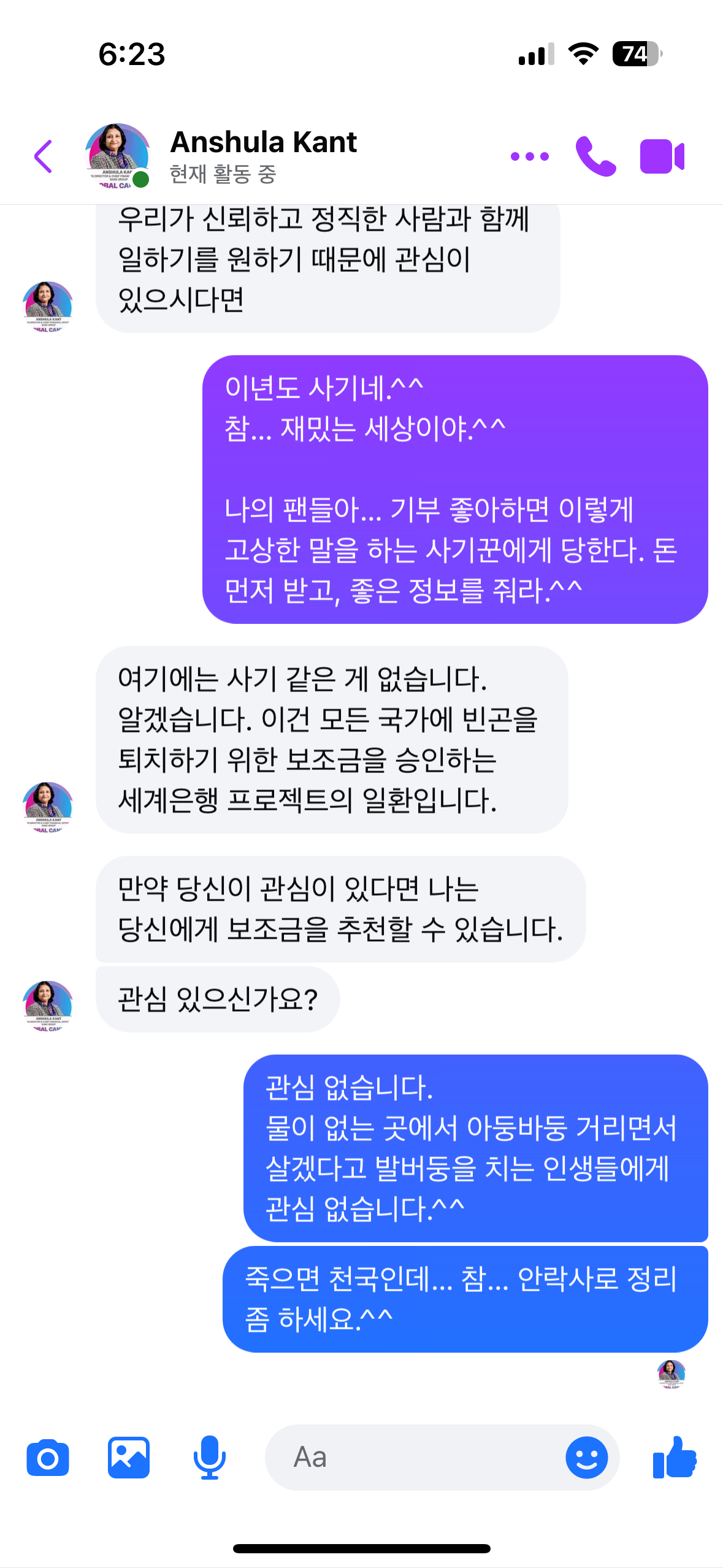Open the camera to take a photo

pyautogui.click(x=48, y=1458)
